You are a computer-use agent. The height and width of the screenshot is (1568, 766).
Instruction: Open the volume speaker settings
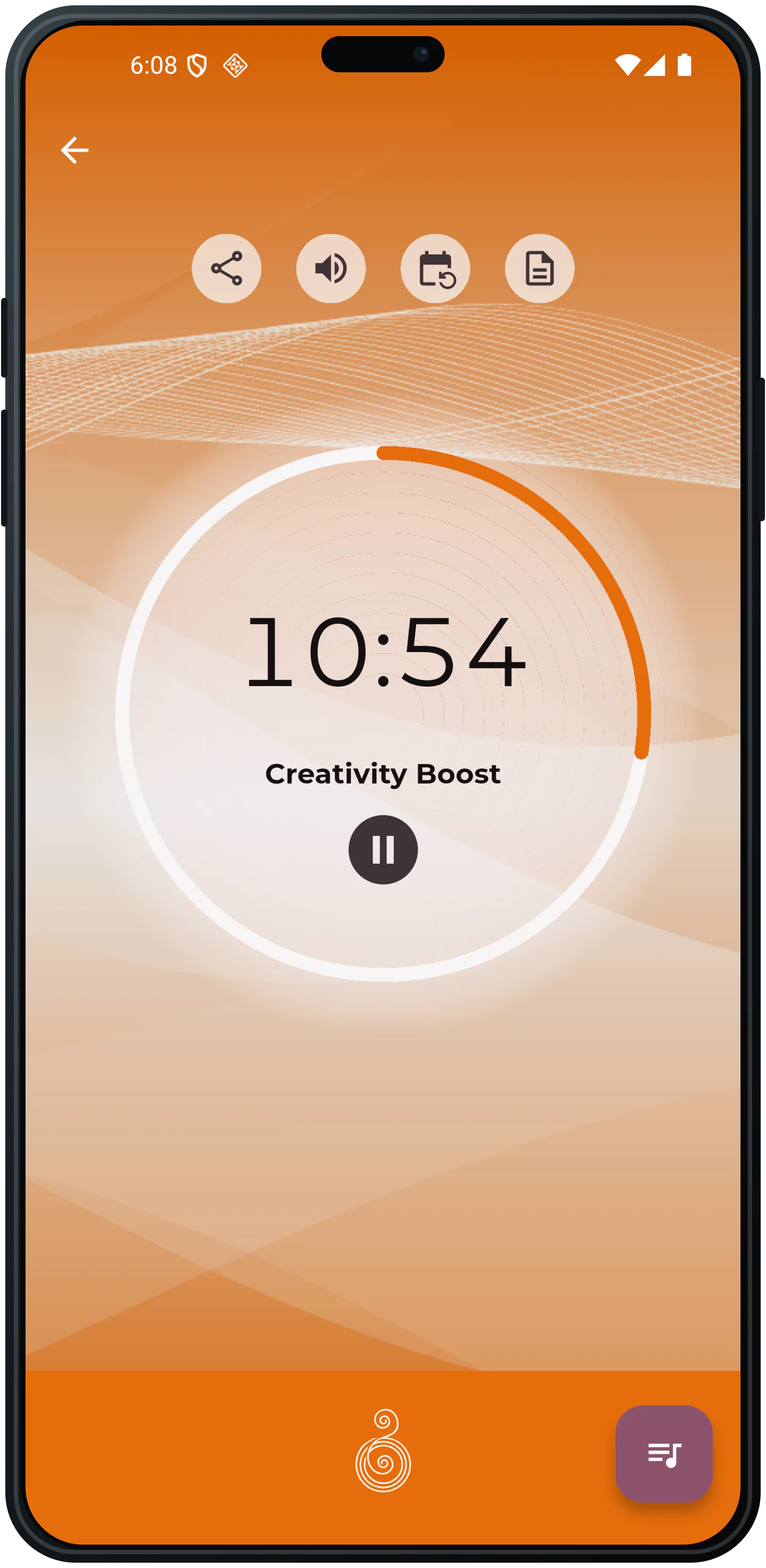(x=331, y=269)
